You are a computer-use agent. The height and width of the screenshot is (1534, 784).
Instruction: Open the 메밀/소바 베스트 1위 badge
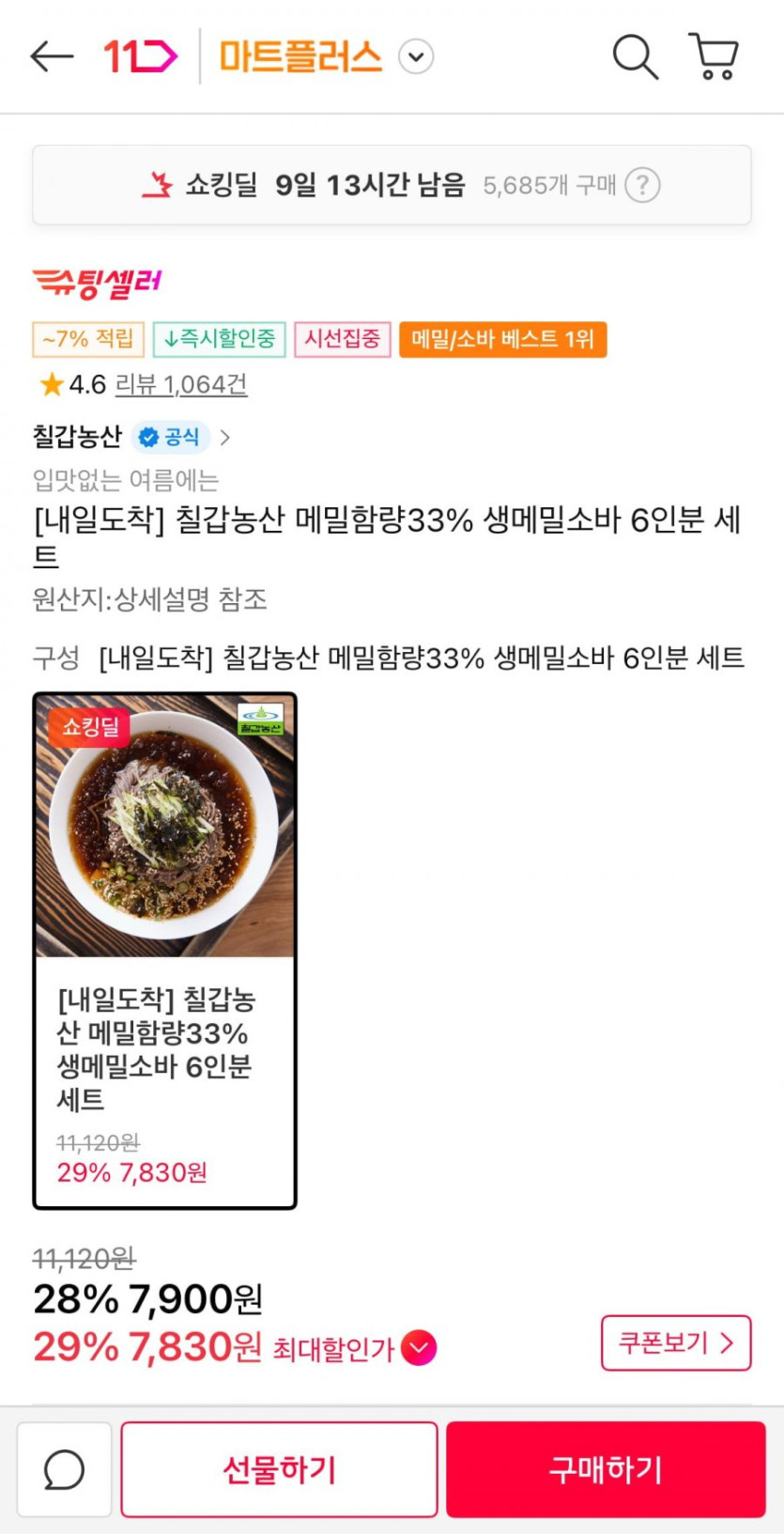[502, 339]
